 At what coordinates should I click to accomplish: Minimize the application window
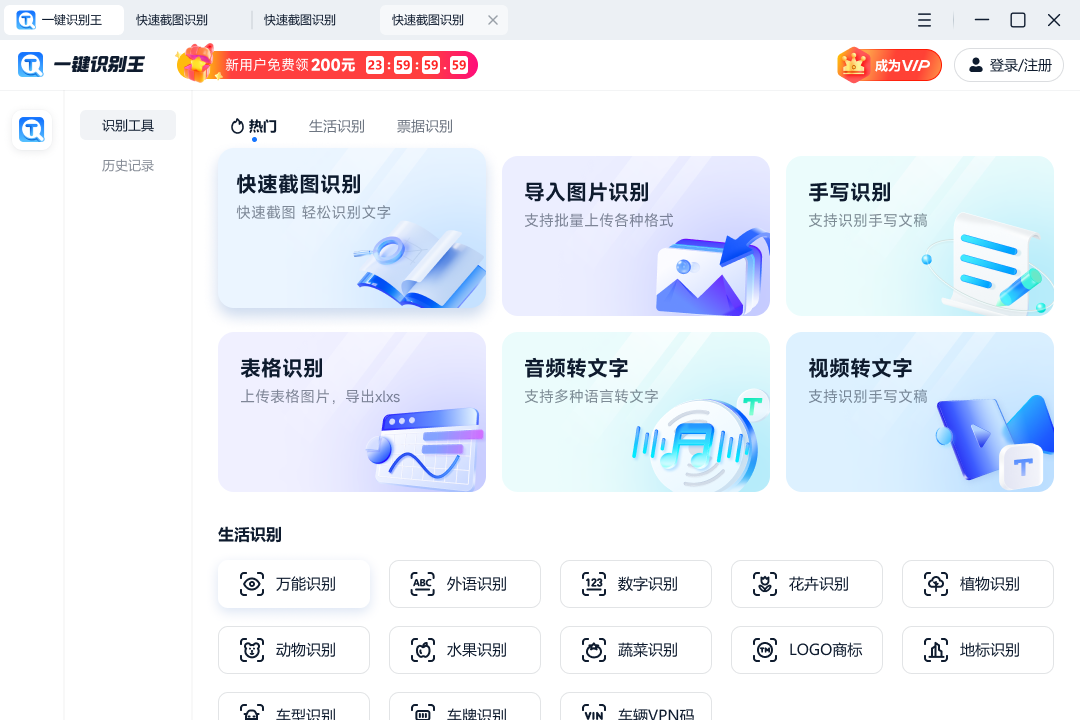click(x=982, y=20)
